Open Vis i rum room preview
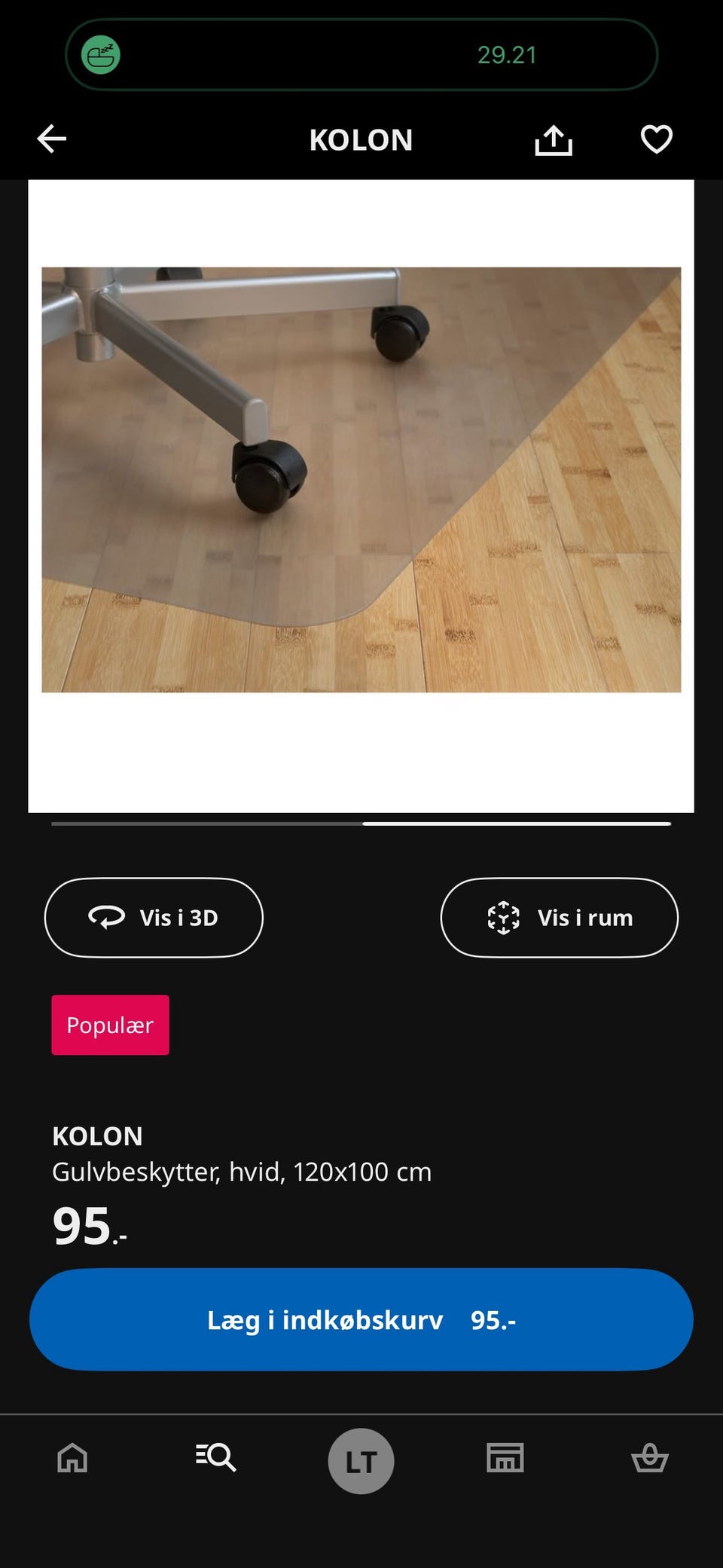This screenshot has height=1568, width=723. click(x=559, y=918)
